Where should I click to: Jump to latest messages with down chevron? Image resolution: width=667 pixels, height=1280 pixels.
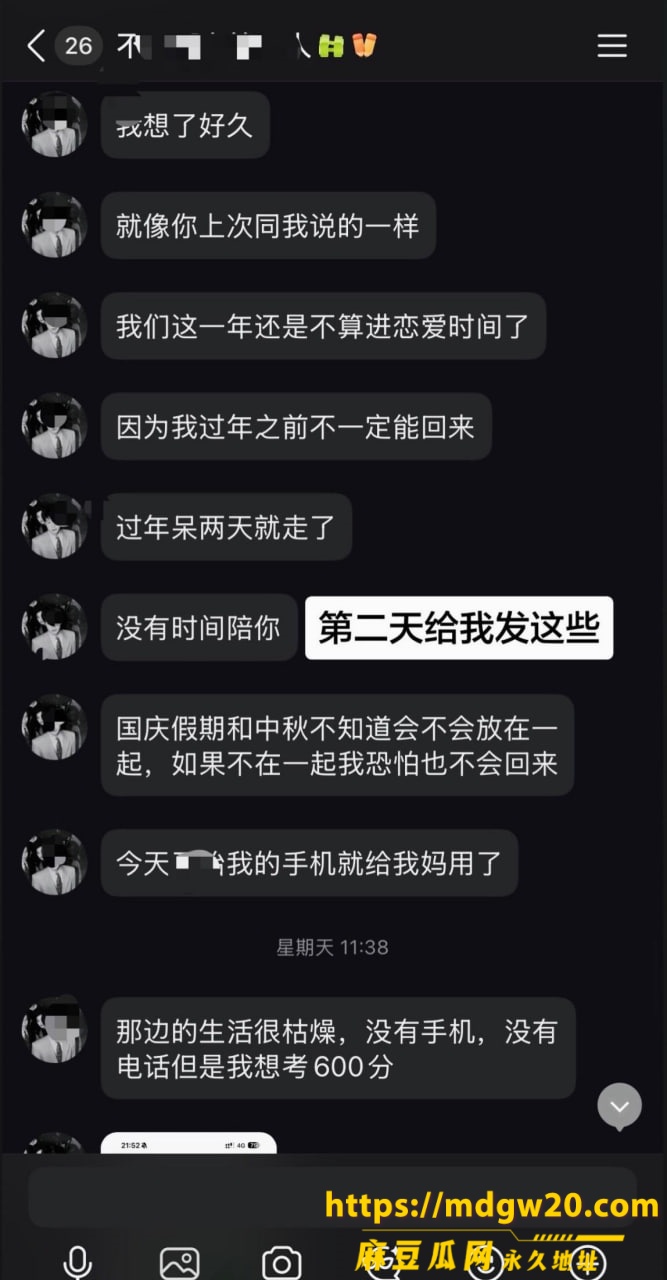coord(619,1106)
